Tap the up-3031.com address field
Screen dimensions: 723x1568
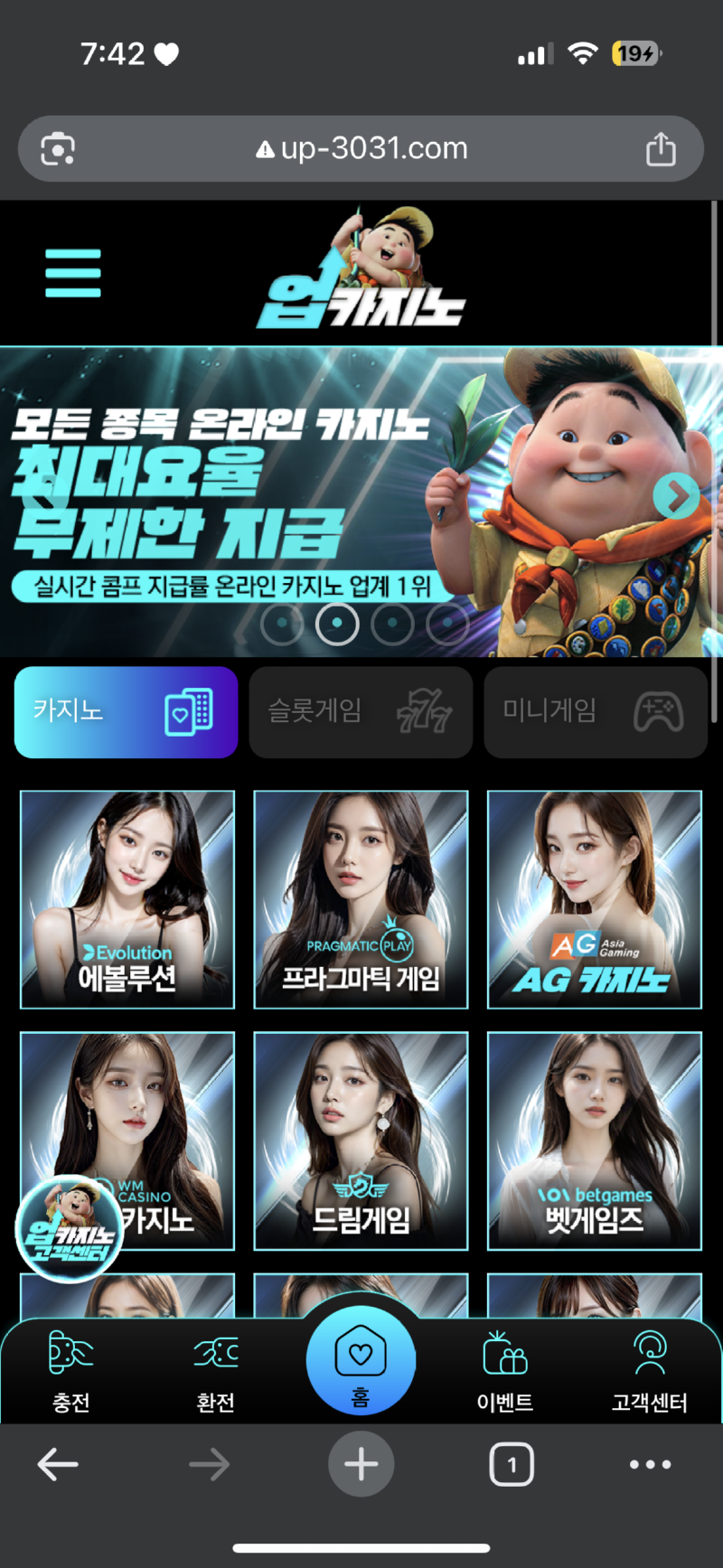(x=361, y=149)
